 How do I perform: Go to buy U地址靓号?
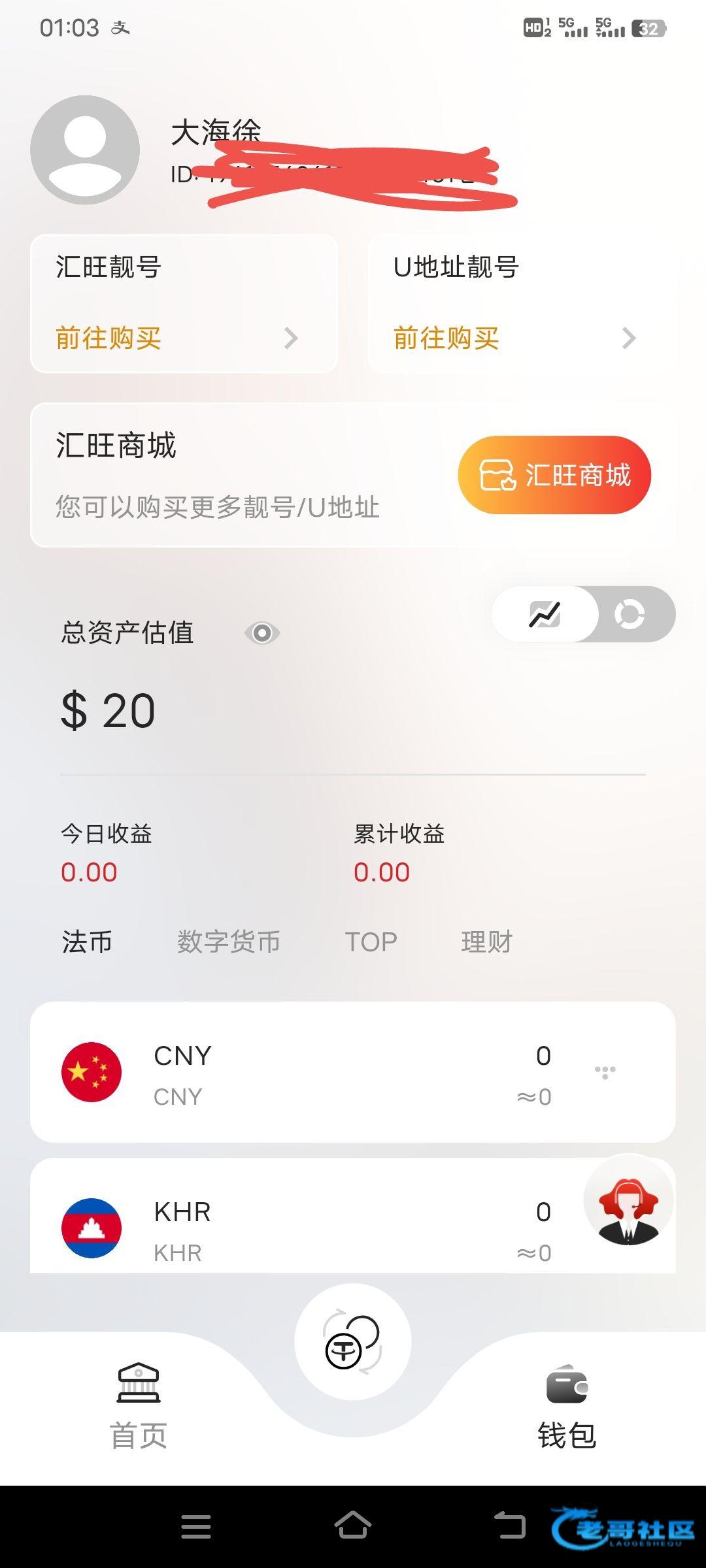tap(514, 338)
